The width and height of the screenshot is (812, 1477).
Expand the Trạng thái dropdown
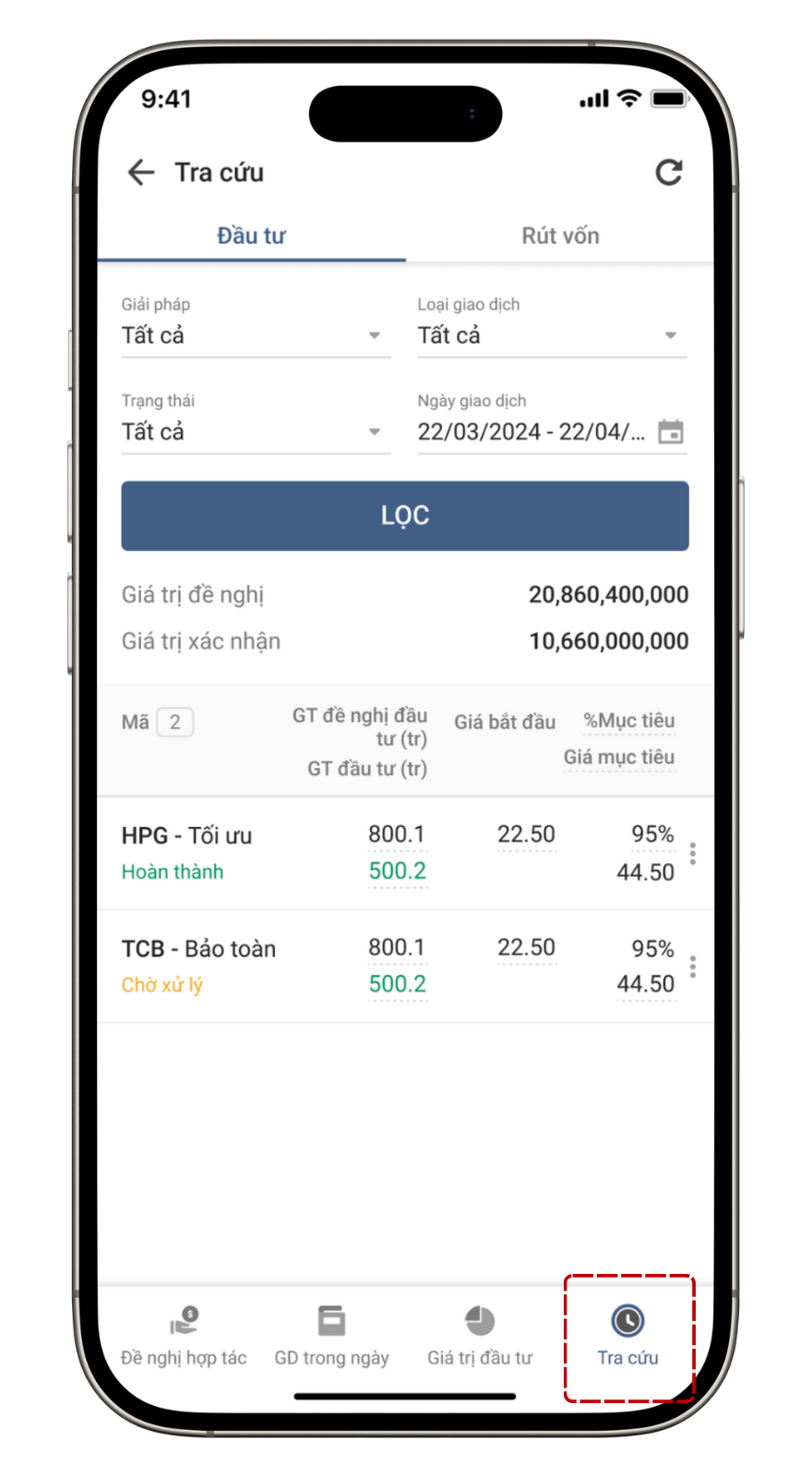[256, 431]
